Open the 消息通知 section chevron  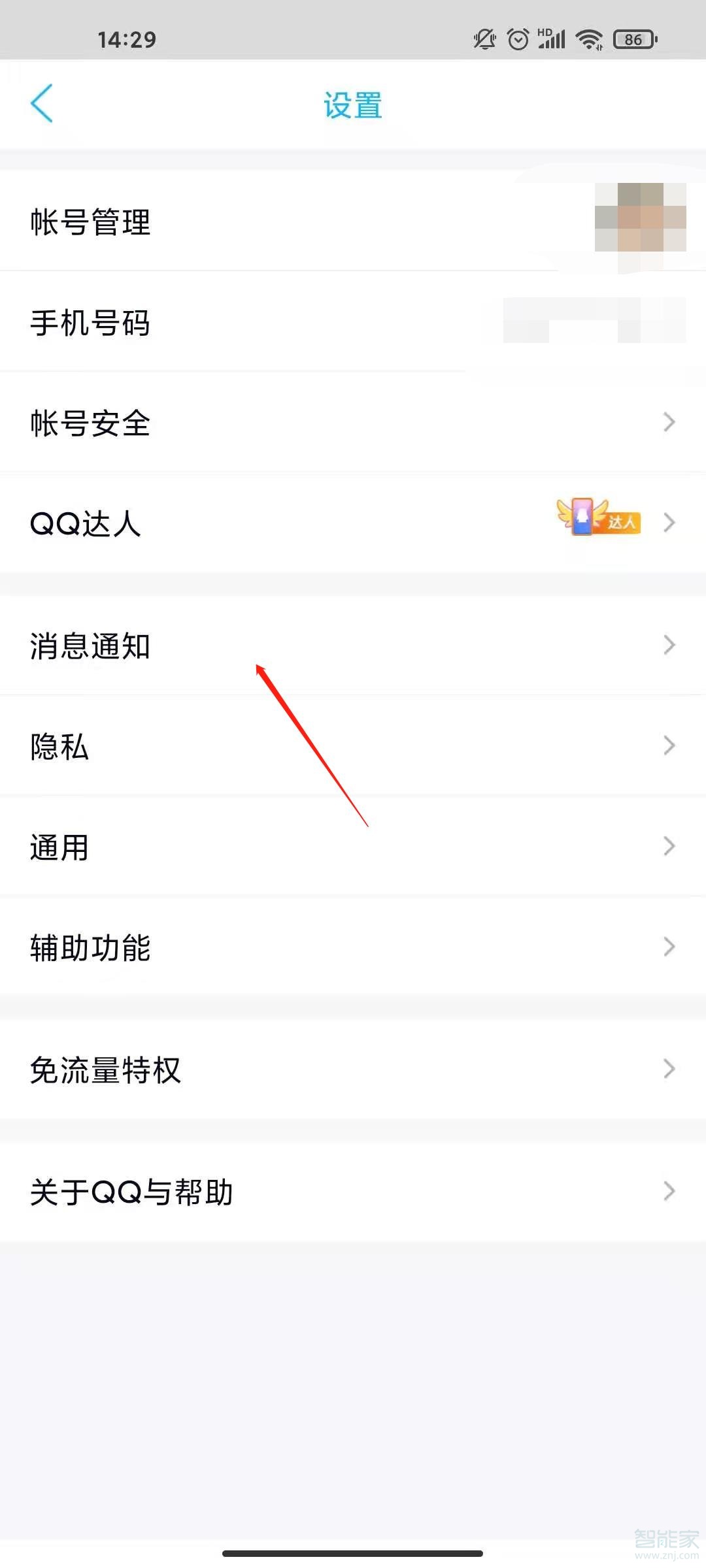[x=668, y=645]
